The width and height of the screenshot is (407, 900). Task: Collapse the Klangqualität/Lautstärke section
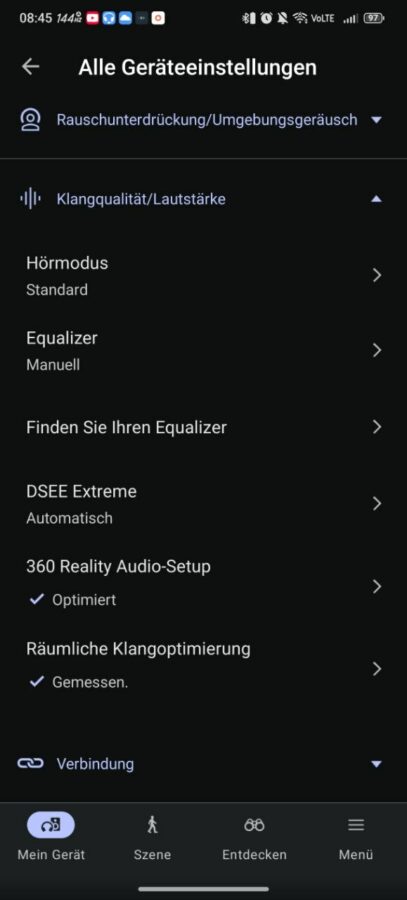pos(203,199)
